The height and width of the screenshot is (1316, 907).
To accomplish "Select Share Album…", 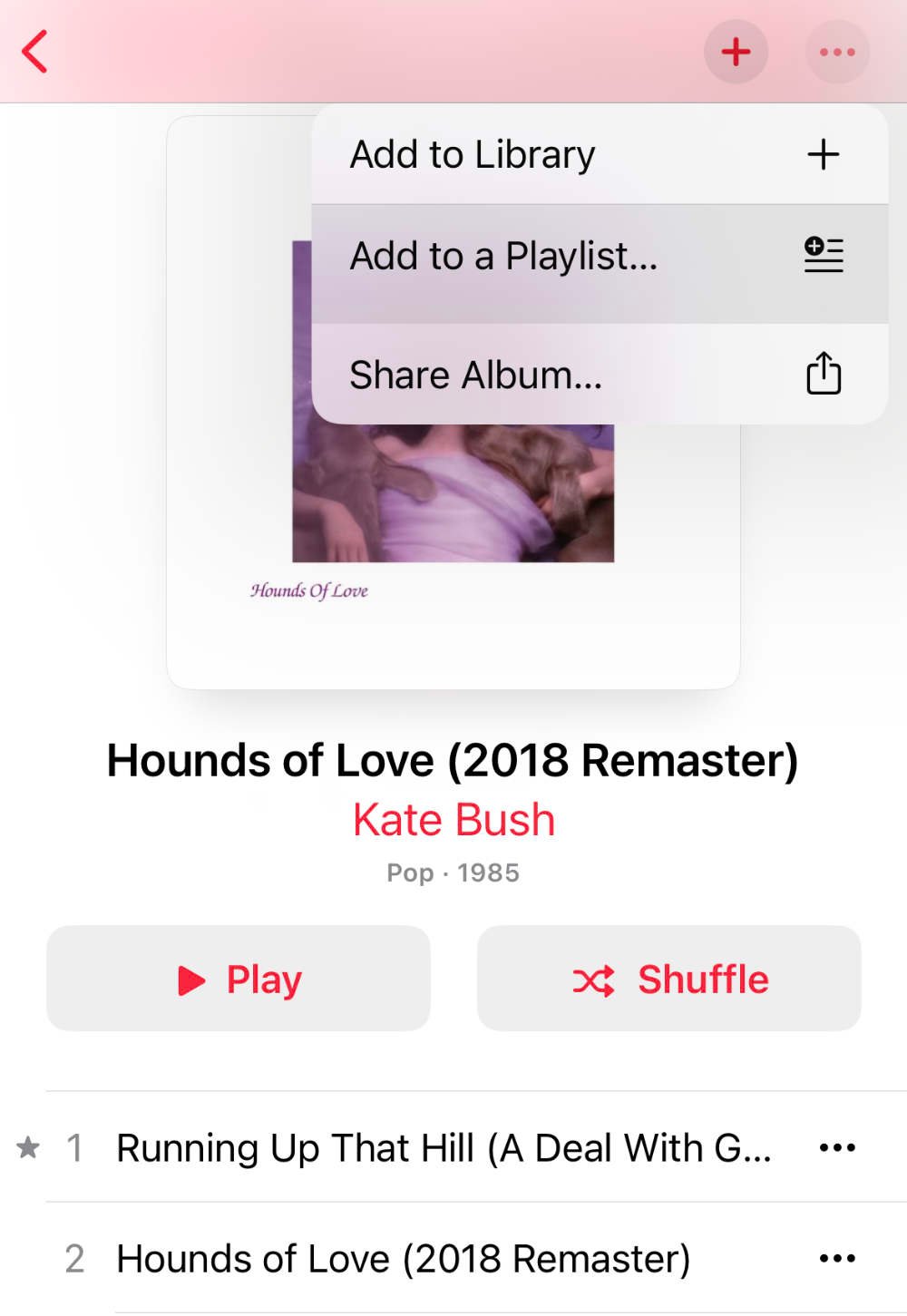I will point(600,374).
